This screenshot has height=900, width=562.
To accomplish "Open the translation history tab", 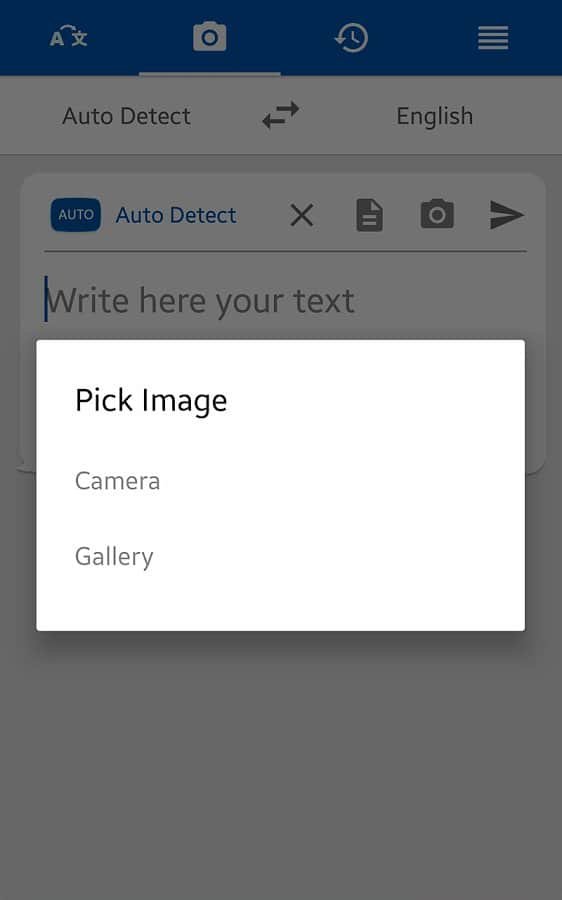I will coord(351,38).
